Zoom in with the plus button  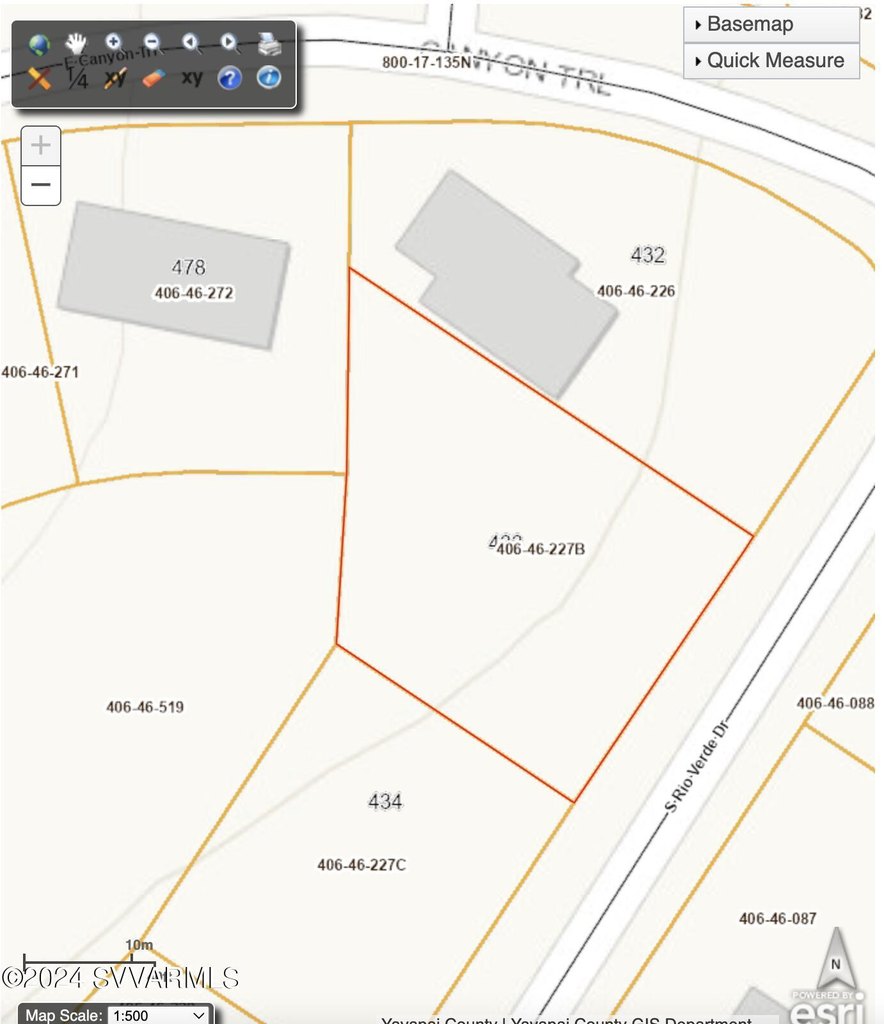tap(41, 146)
